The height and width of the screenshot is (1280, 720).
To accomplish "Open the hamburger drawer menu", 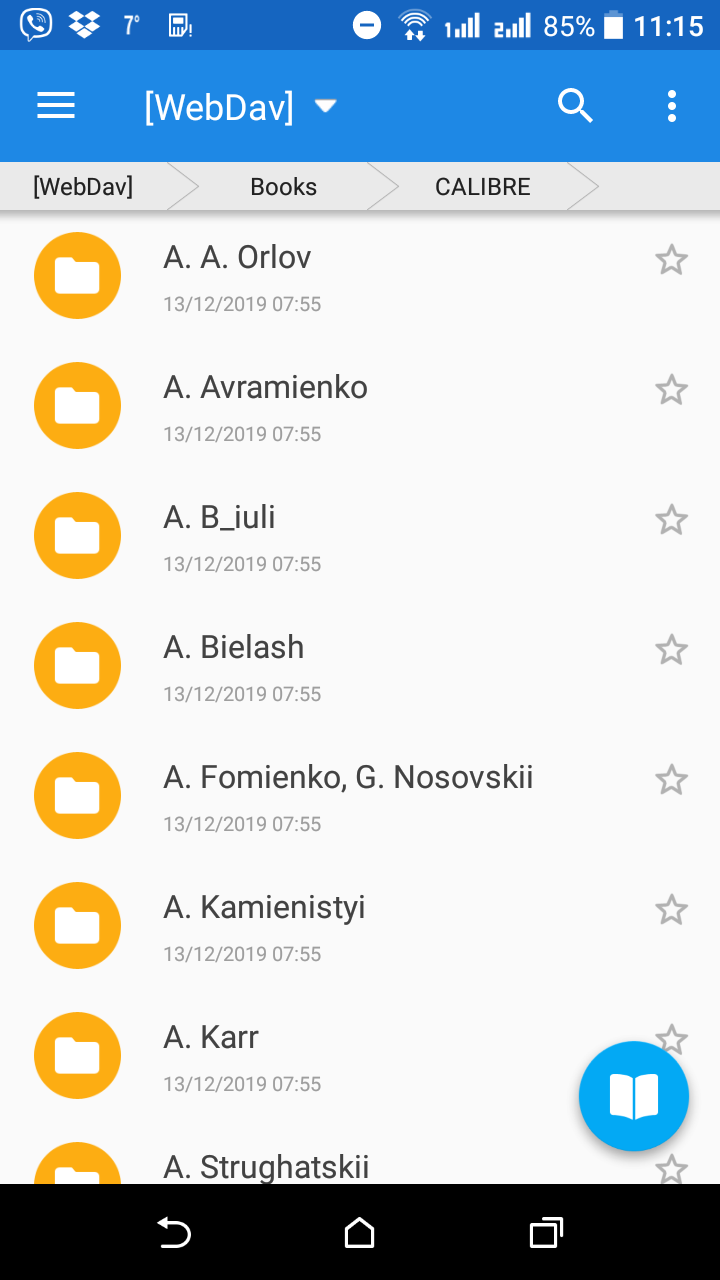I will coord(56,106).
